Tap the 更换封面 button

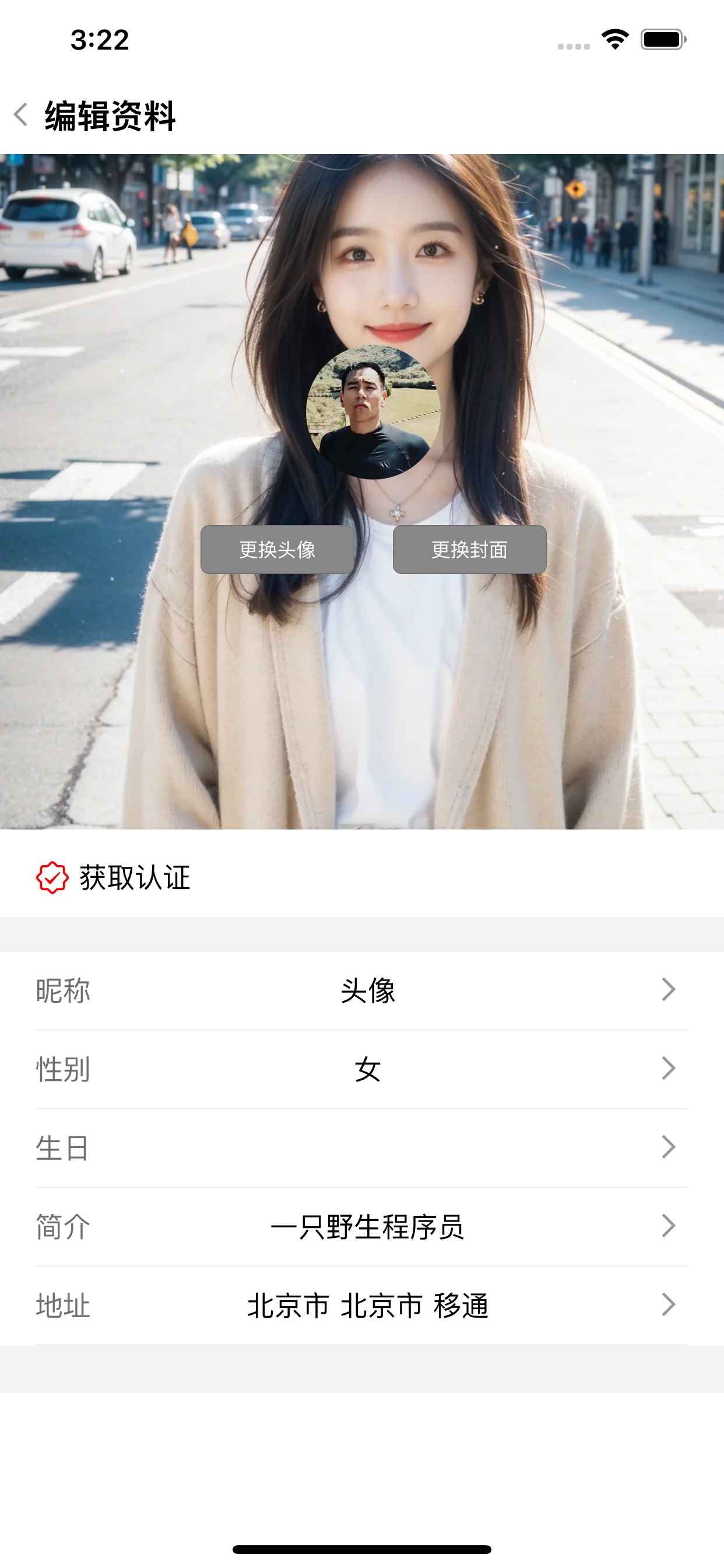click(469, 549)
